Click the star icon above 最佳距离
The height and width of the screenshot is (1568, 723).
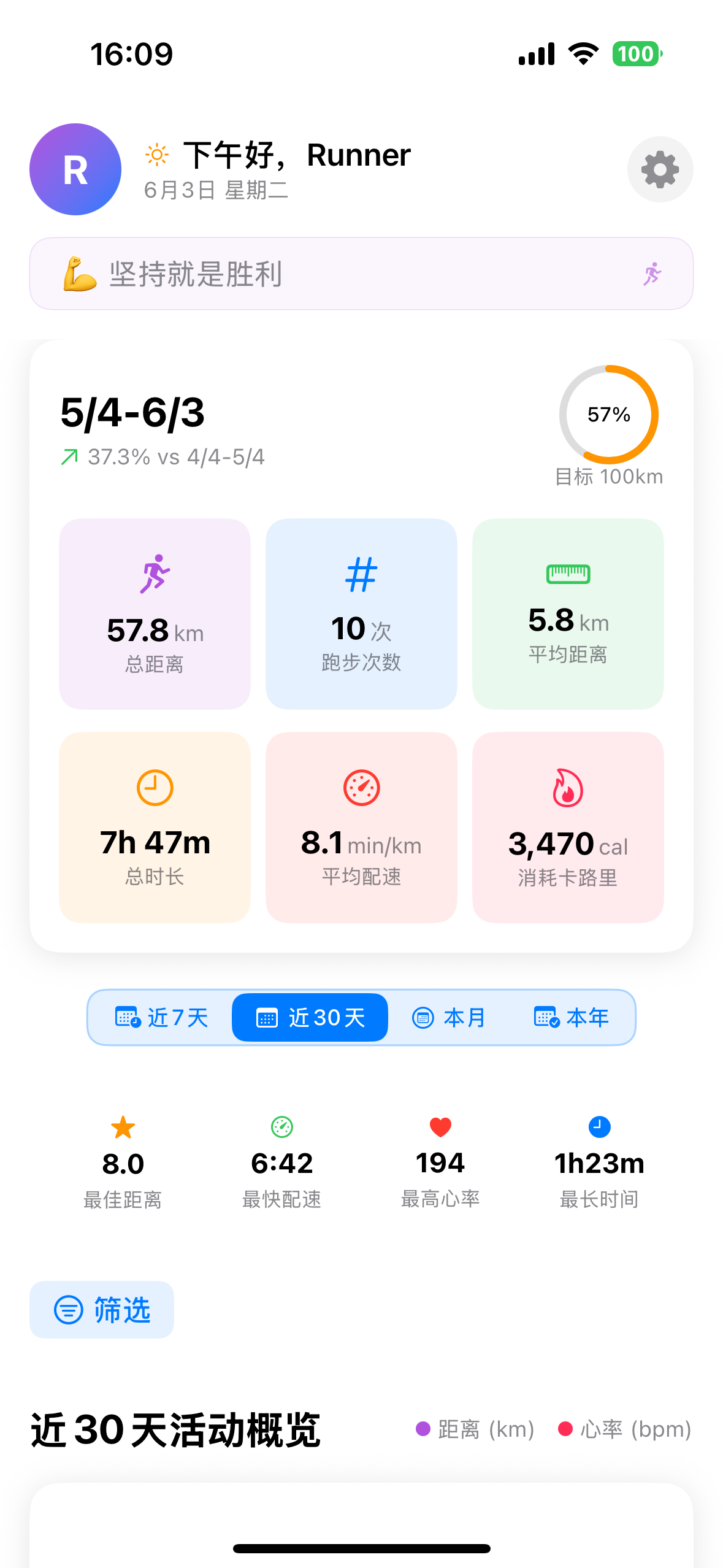(x=123, y=1126)
